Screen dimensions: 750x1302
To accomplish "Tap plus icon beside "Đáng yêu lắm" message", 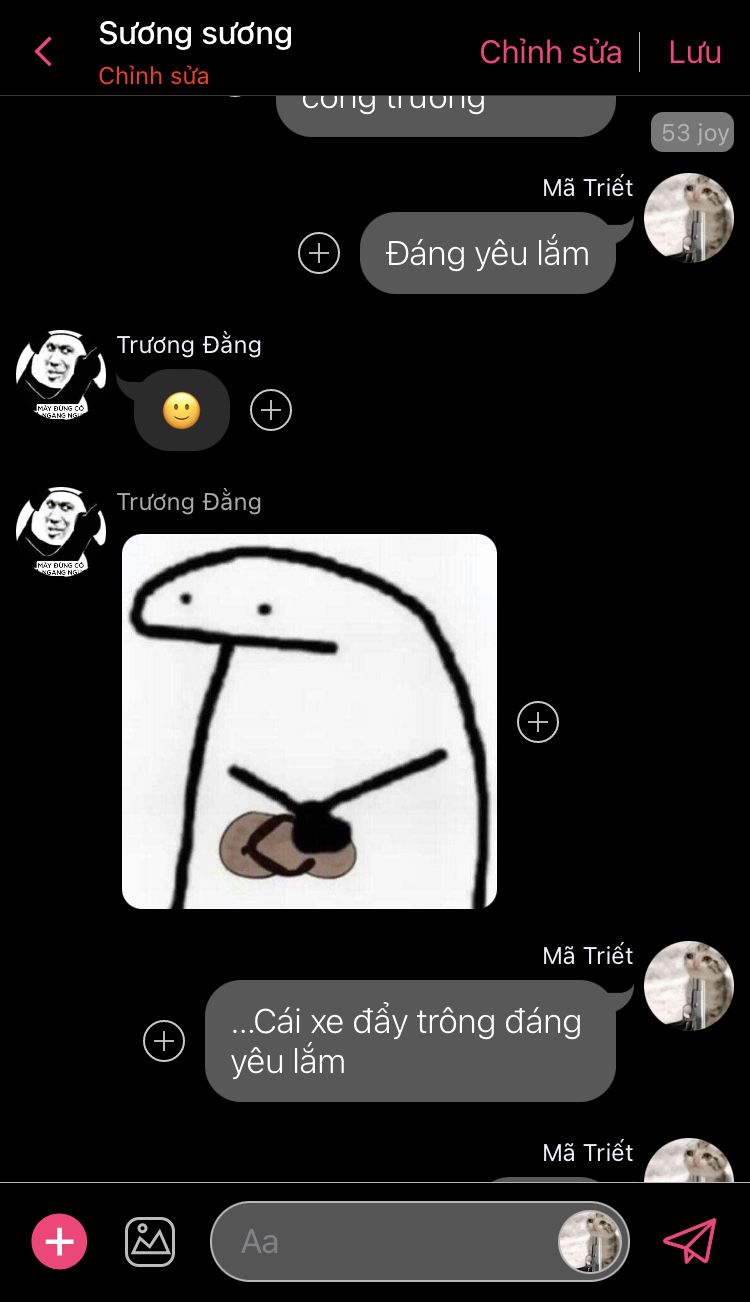I will tap(319, 253).
